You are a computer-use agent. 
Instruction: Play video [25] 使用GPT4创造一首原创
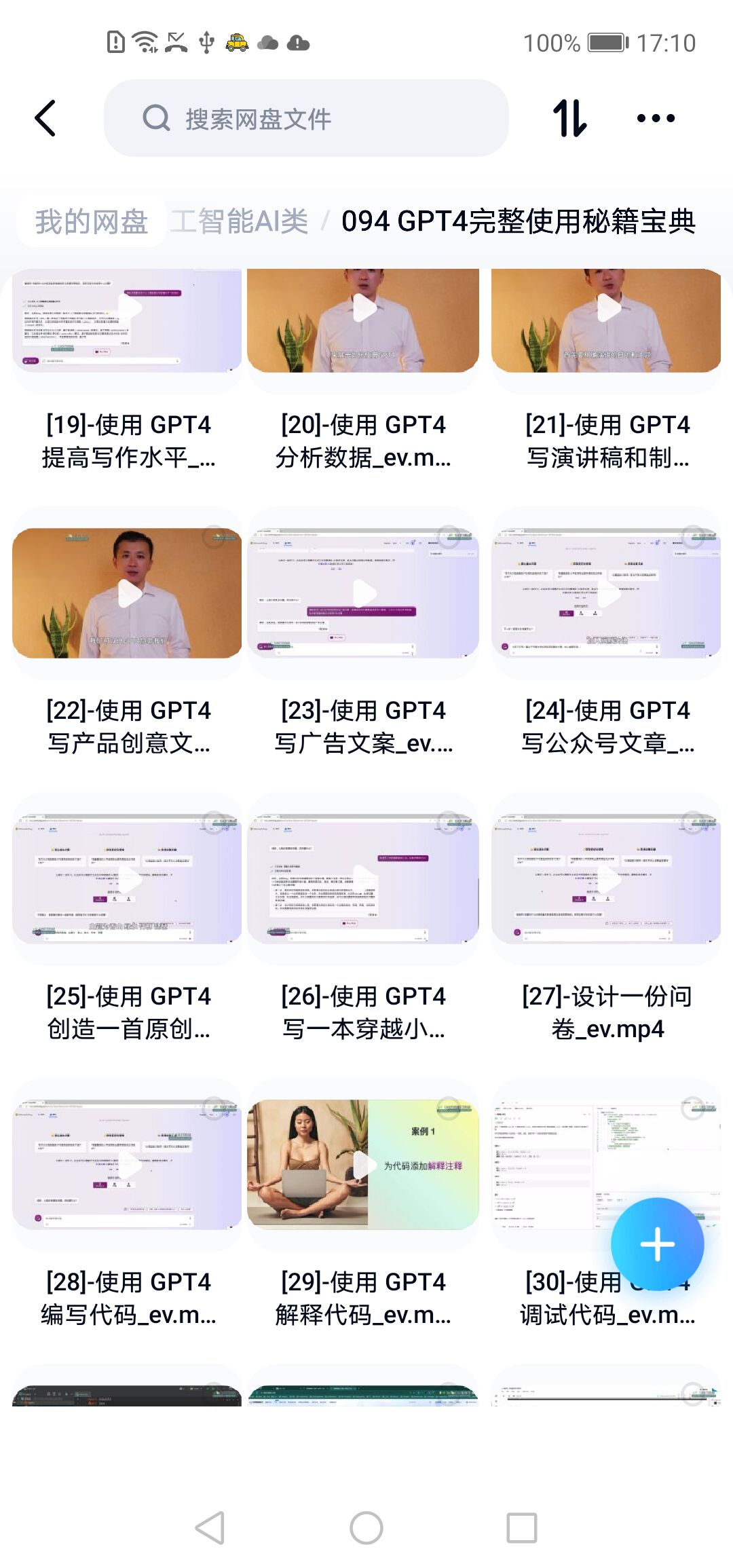point(128,879)
